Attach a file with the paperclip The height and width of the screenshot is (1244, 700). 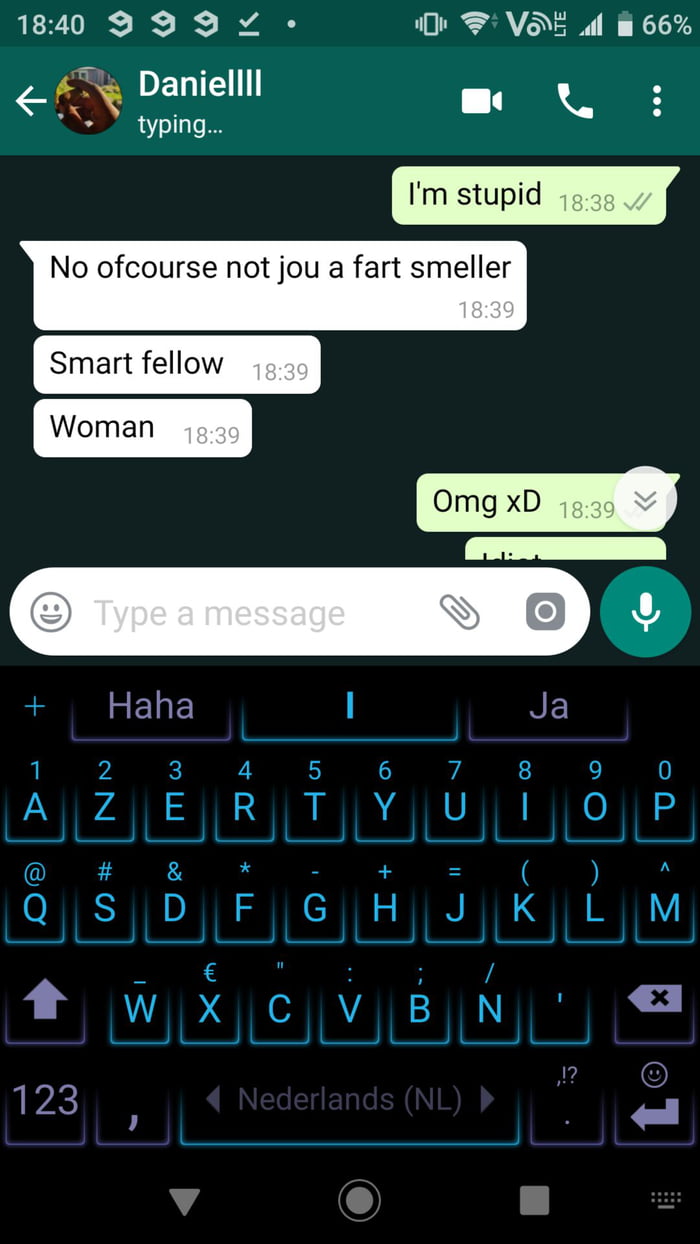[x=460, y=612]
